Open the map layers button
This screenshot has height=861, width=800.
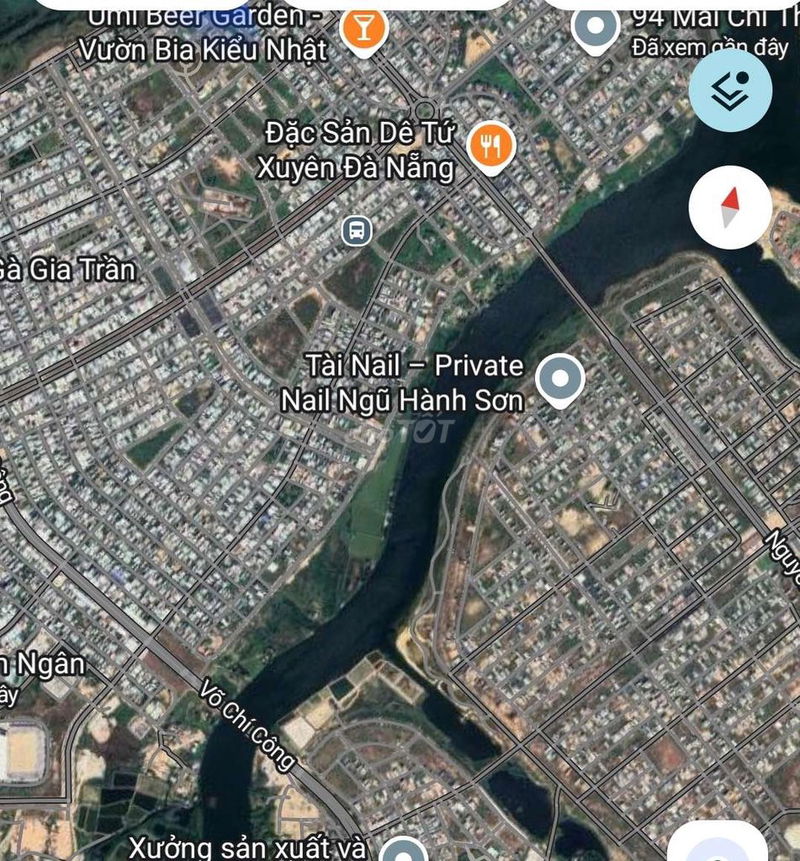(x=731, y=90)
